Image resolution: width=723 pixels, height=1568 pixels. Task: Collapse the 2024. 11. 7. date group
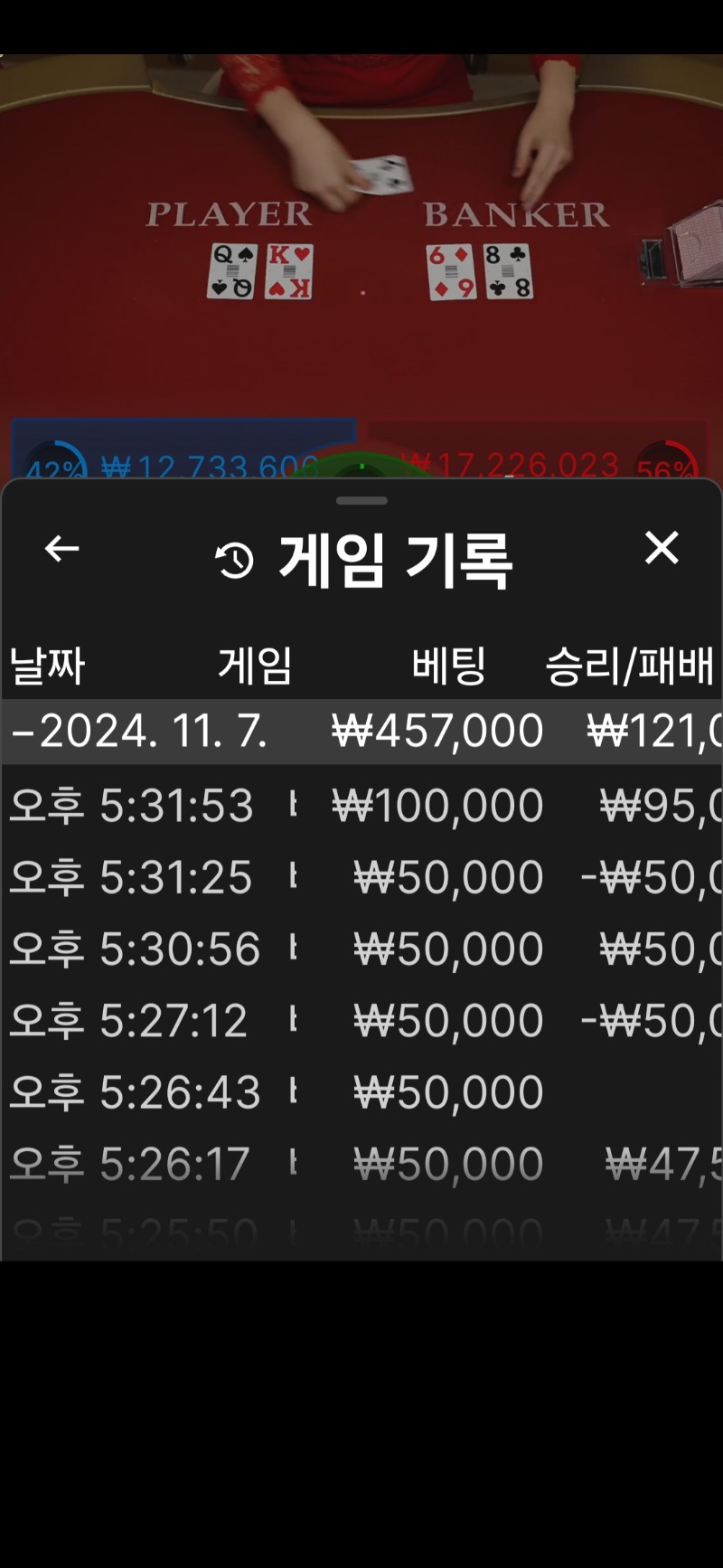pos(361,732)
